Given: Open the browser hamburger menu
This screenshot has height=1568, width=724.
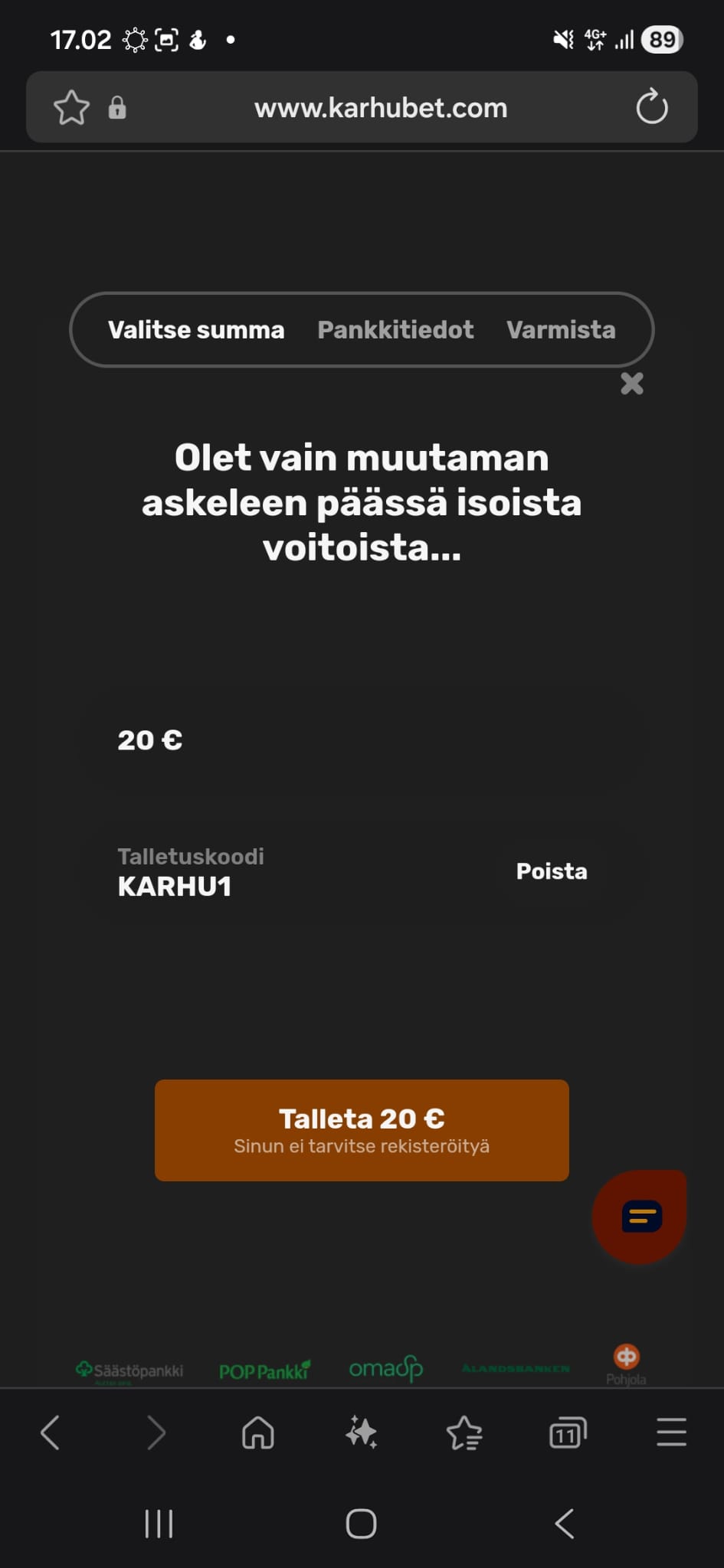Looking at the screenshot, I should [670, 1432].
